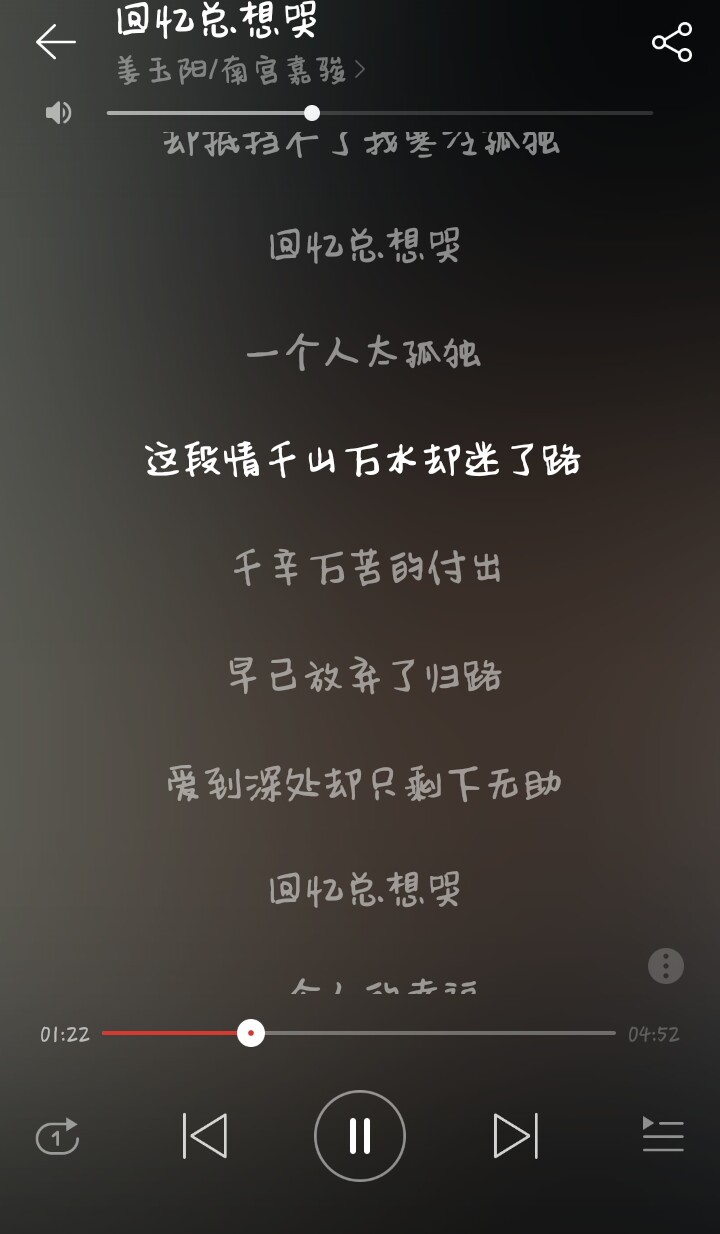Pause the current song

pos(360,1136)
